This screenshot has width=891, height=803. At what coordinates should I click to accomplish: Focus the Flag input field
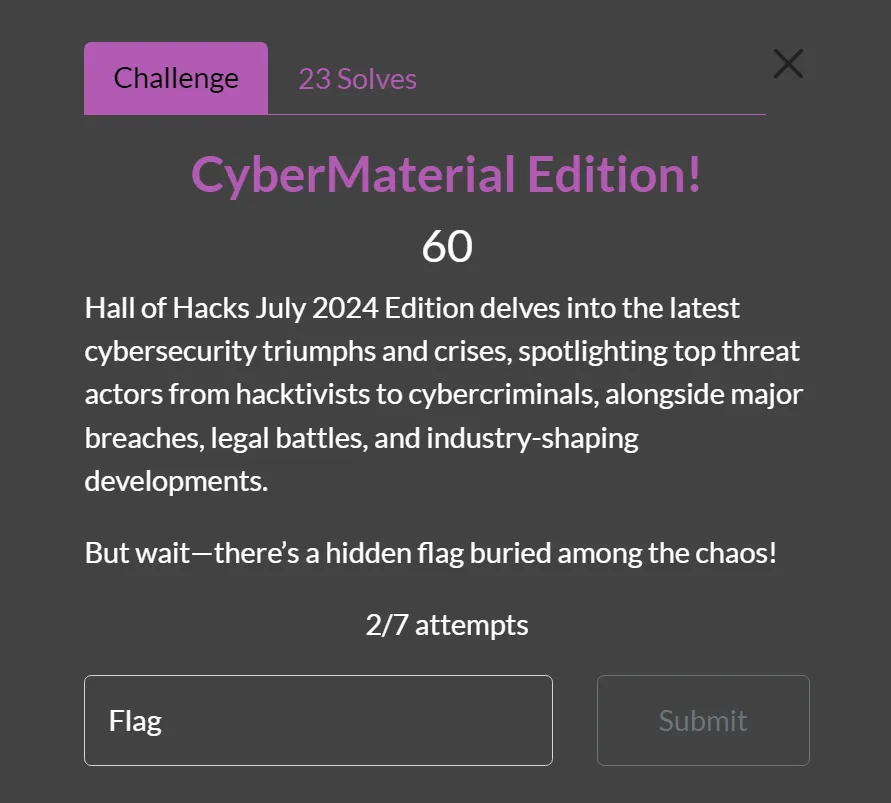pyautogui.click(x=318, y=720)
